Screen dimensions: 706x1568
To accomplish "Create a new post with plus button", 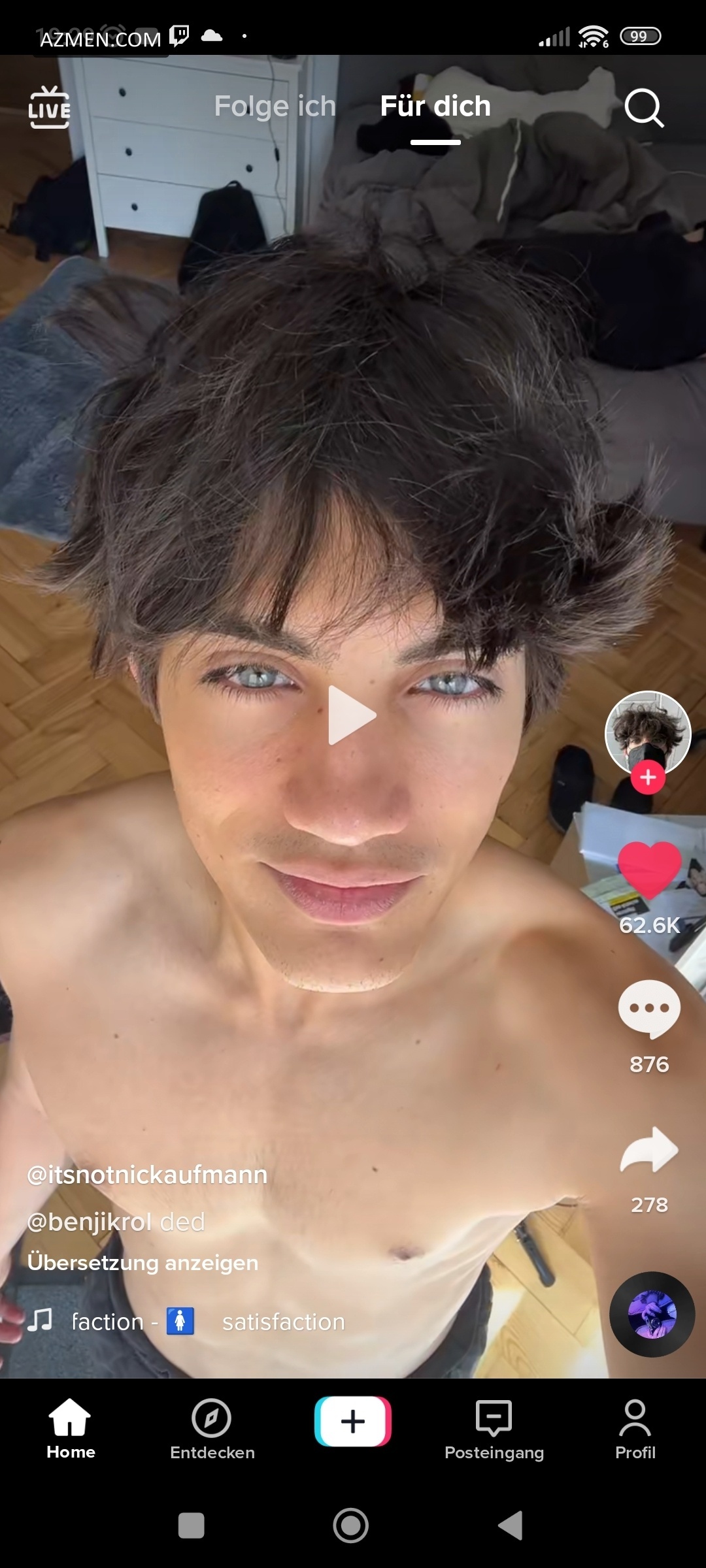I will point(353,1422).
